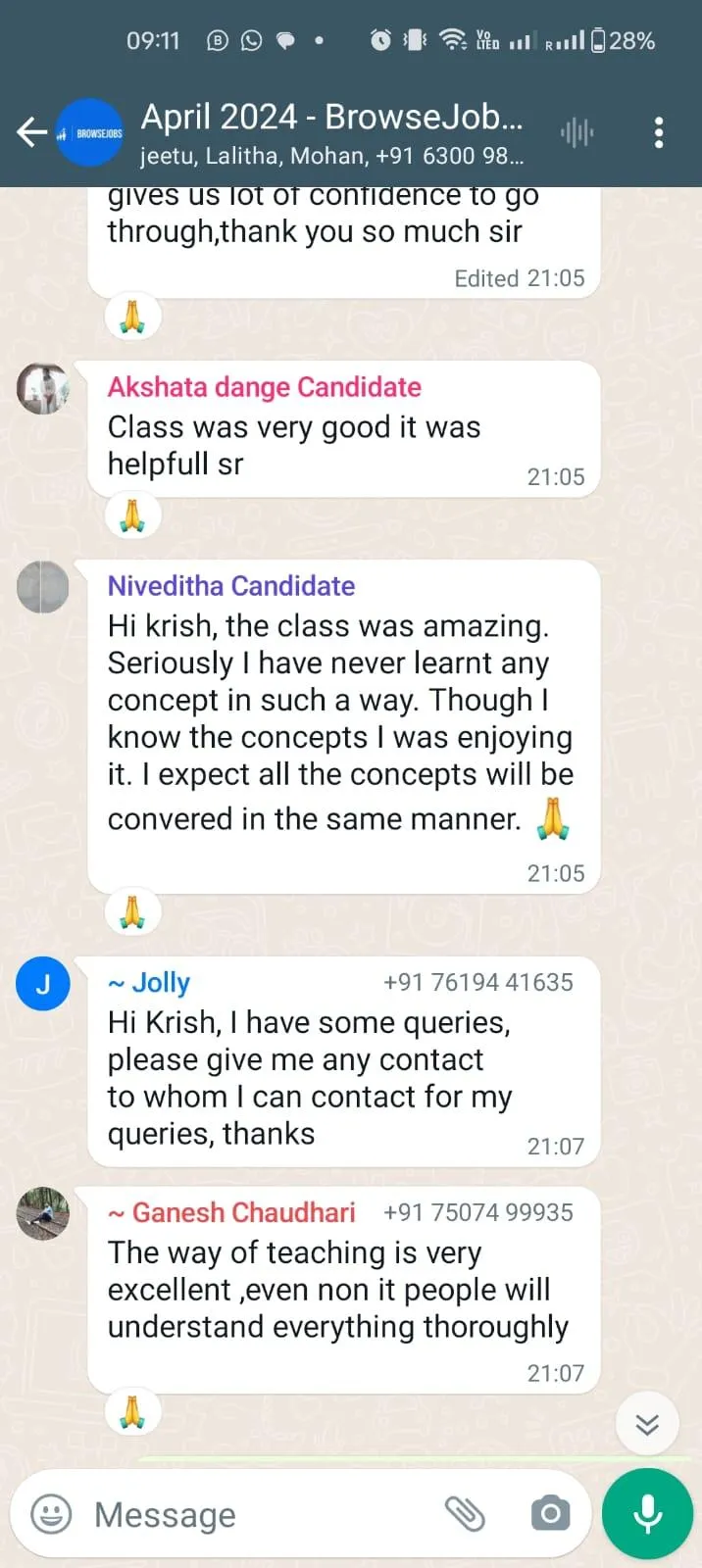Tap Niveditha Candidate's avatar

click(x=43, y=587)
